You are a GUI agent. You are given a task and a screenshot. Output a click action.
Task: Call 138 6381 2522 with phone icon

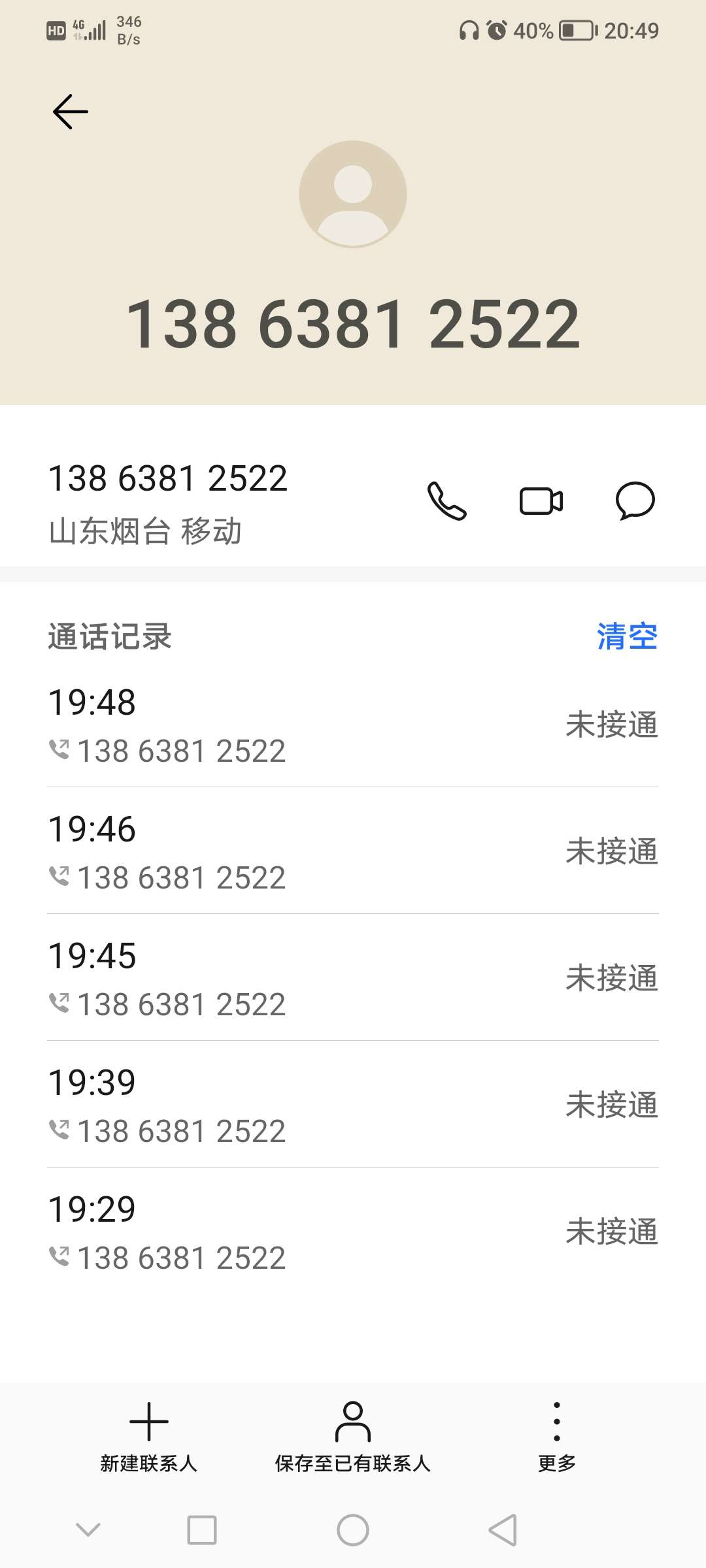point(447,501)
